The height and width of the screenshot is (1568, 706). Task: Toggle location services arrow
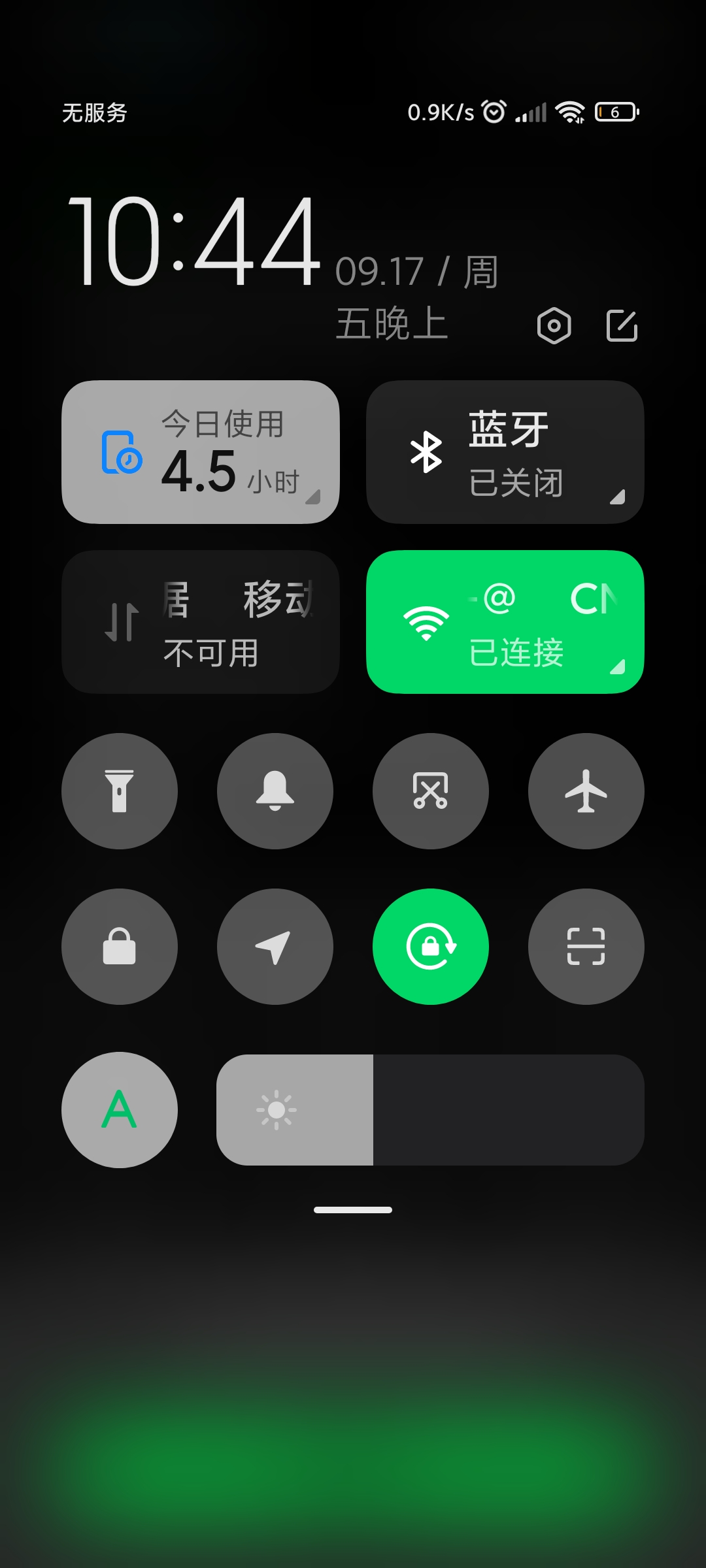275,947
